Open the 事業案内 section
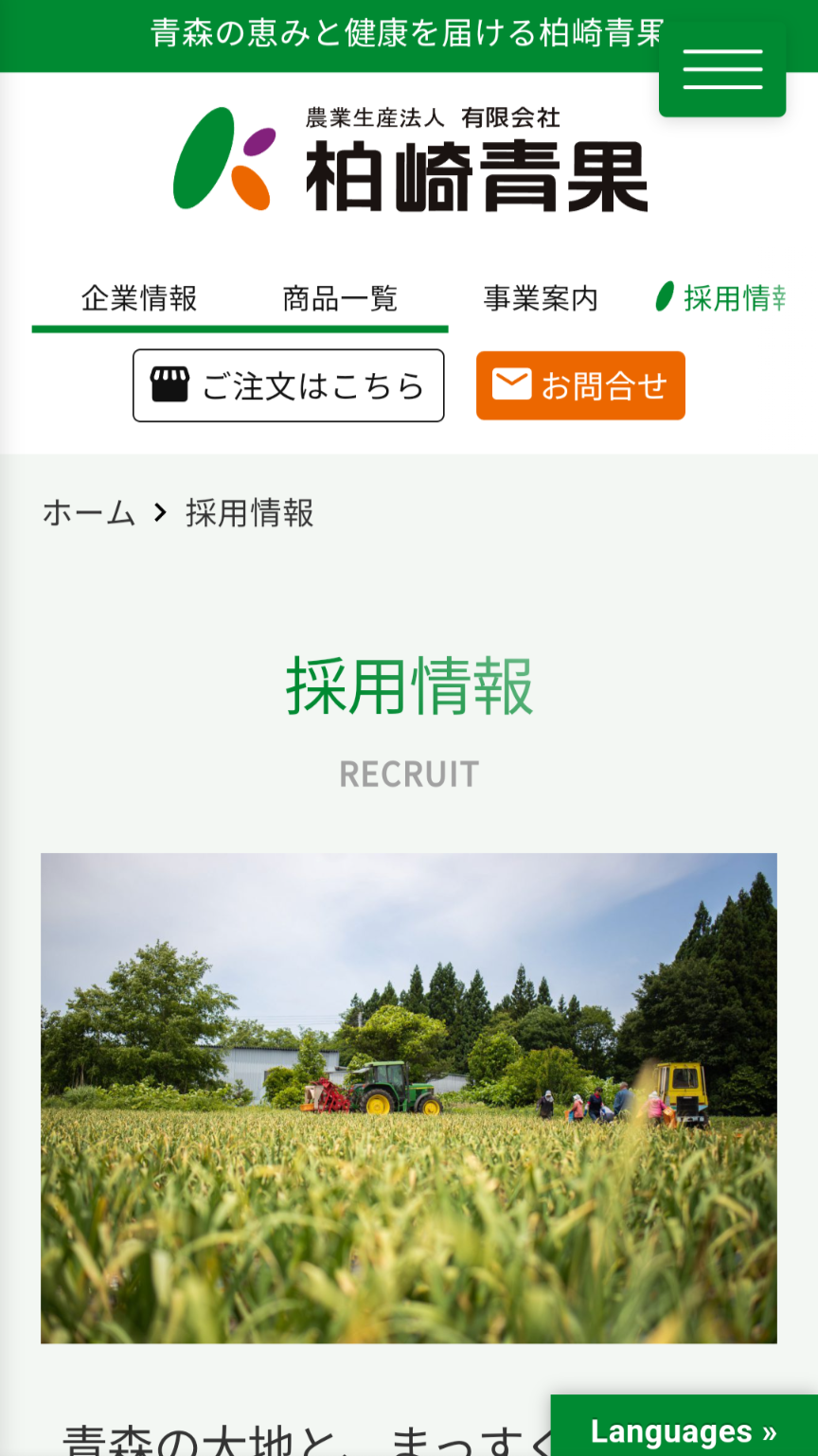 [541, 299]
